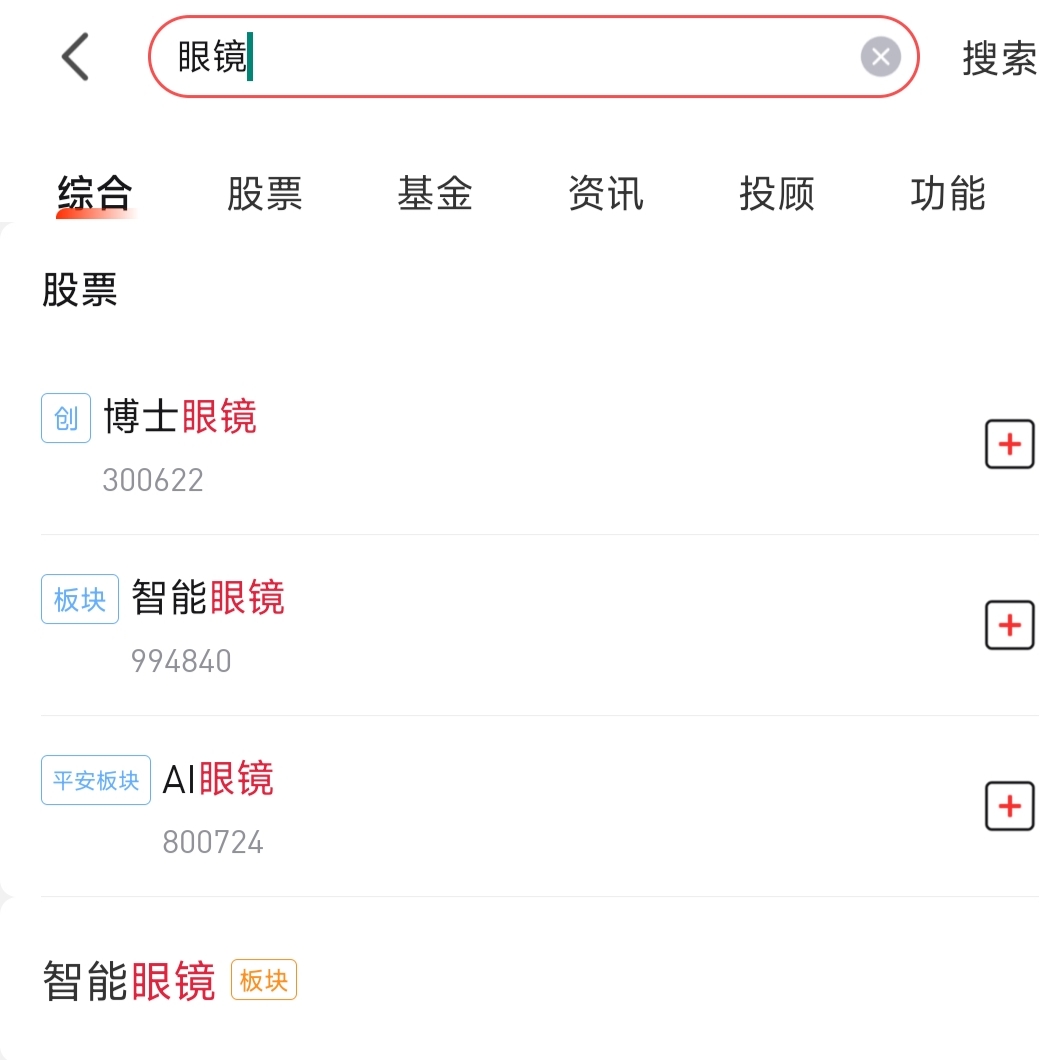Add AI眼镜 to watchlist with plus icon
The width and height of the screenshot is (1063, 1060).
pyautogui.click(x=1009, y=807)
